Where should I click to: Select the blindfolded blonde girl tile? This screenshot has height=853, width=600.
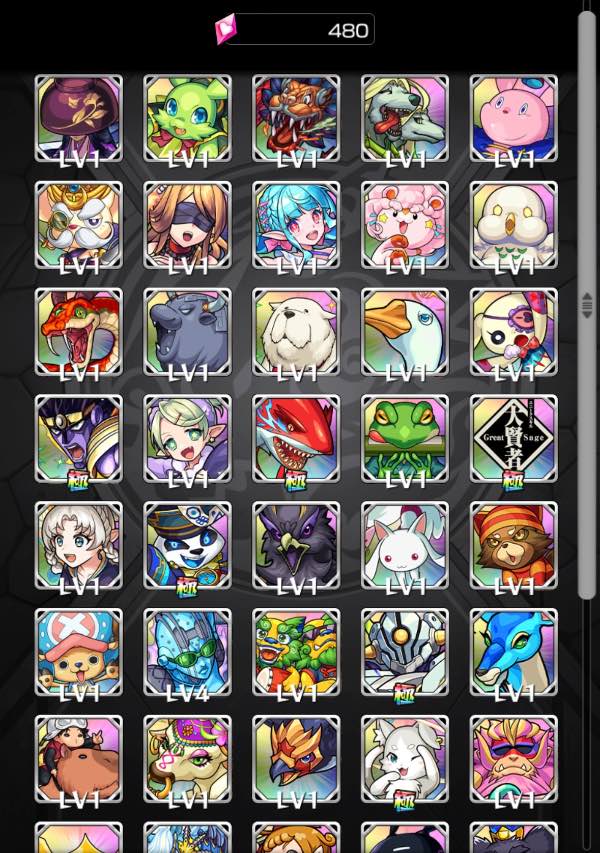pos(187,224)
